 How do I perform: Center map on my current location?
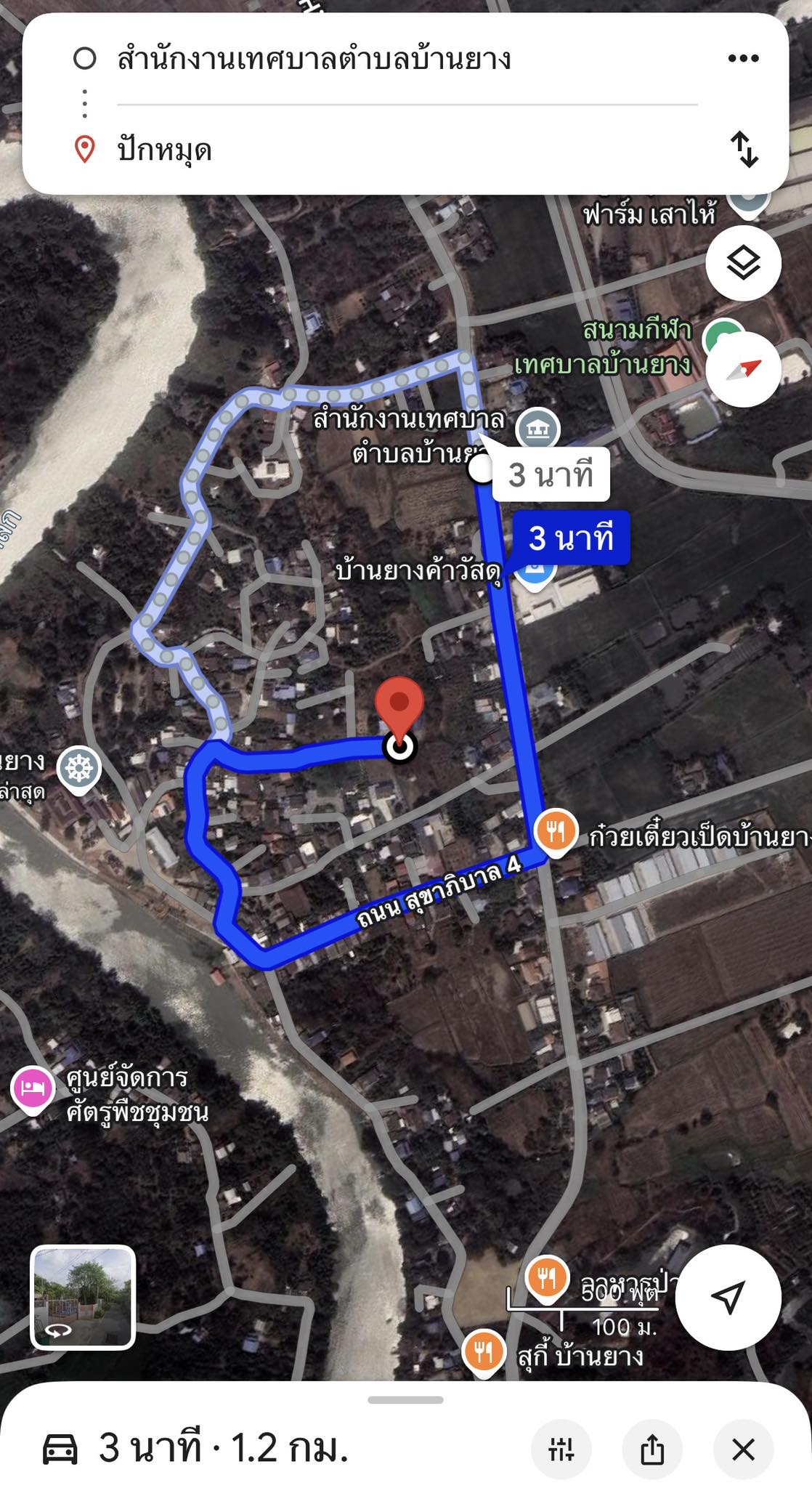(x=728, y=1297)
